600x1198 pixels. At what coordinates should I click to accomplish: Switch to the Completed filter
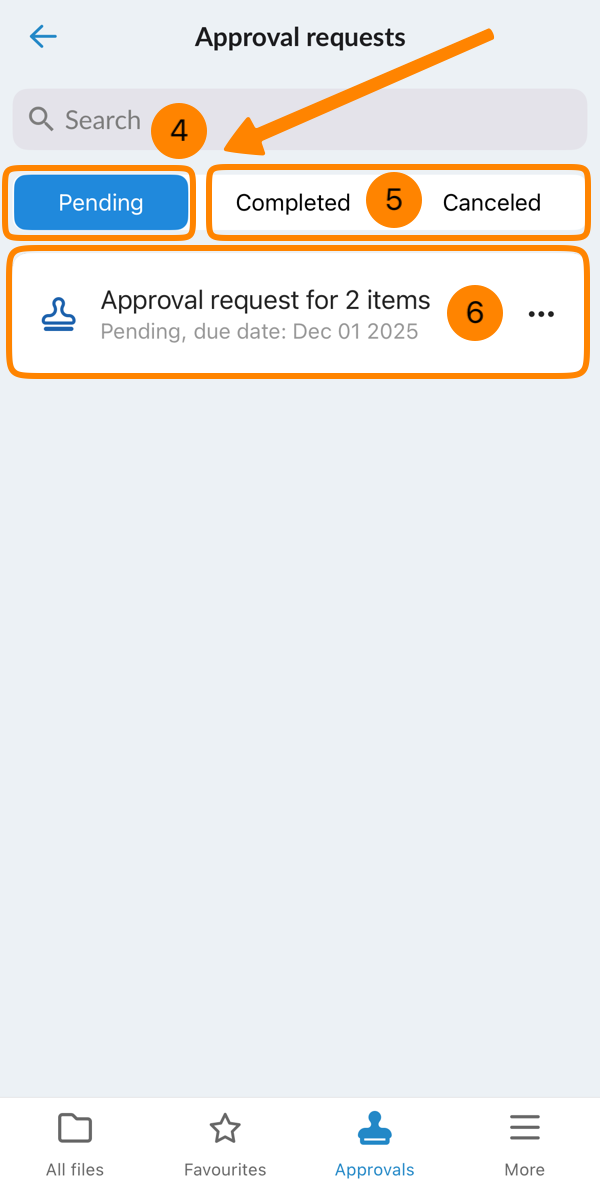292,203
